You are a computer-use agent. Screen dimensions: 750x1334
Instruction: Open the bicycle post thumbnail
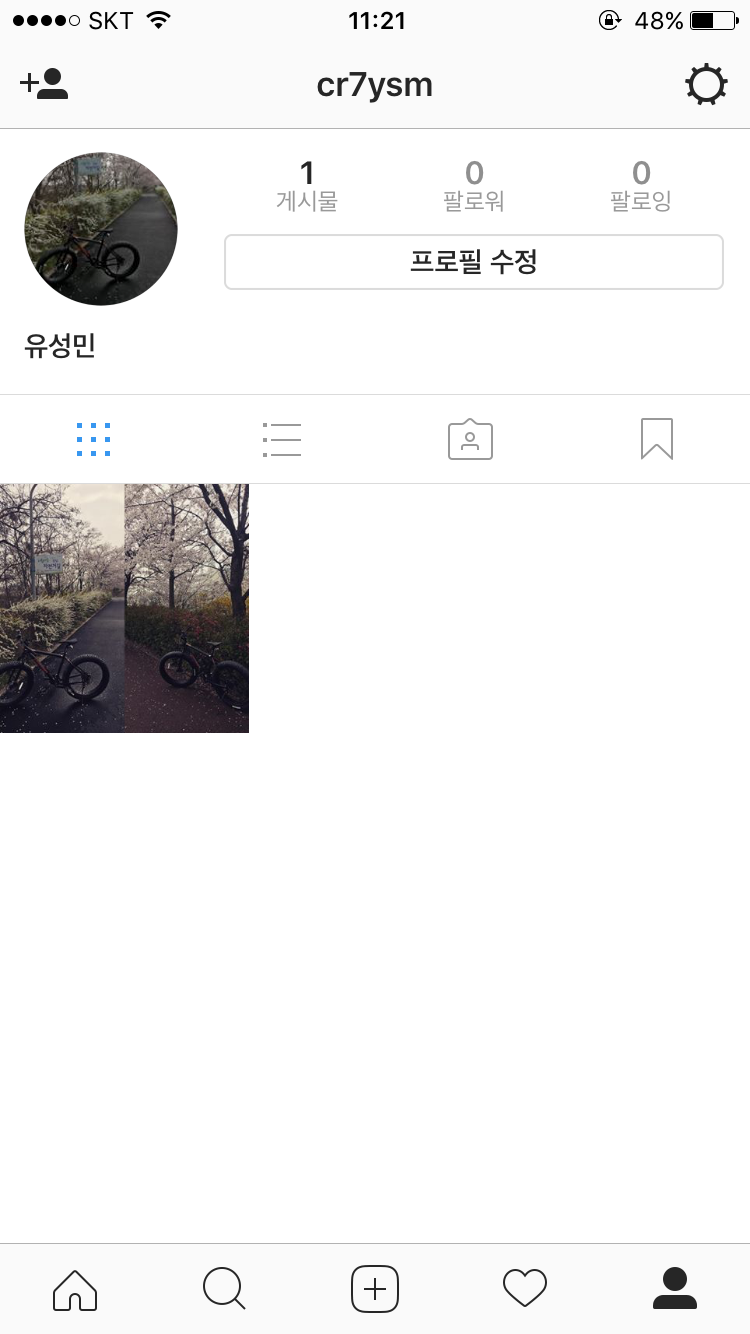tap(124, 608)
